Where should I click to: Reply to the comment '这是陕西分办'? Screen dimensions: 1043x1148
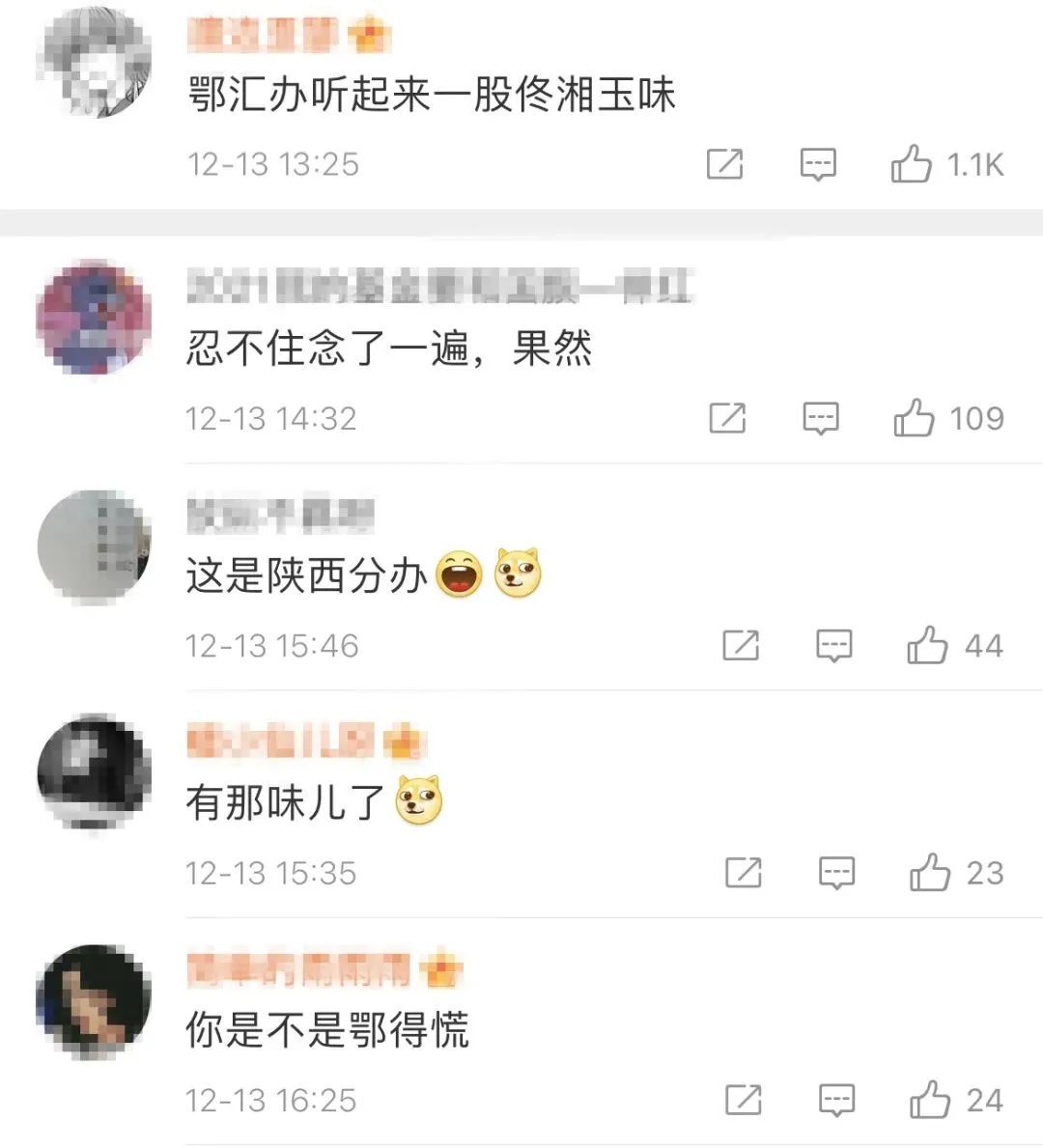(x=834, y=646)
